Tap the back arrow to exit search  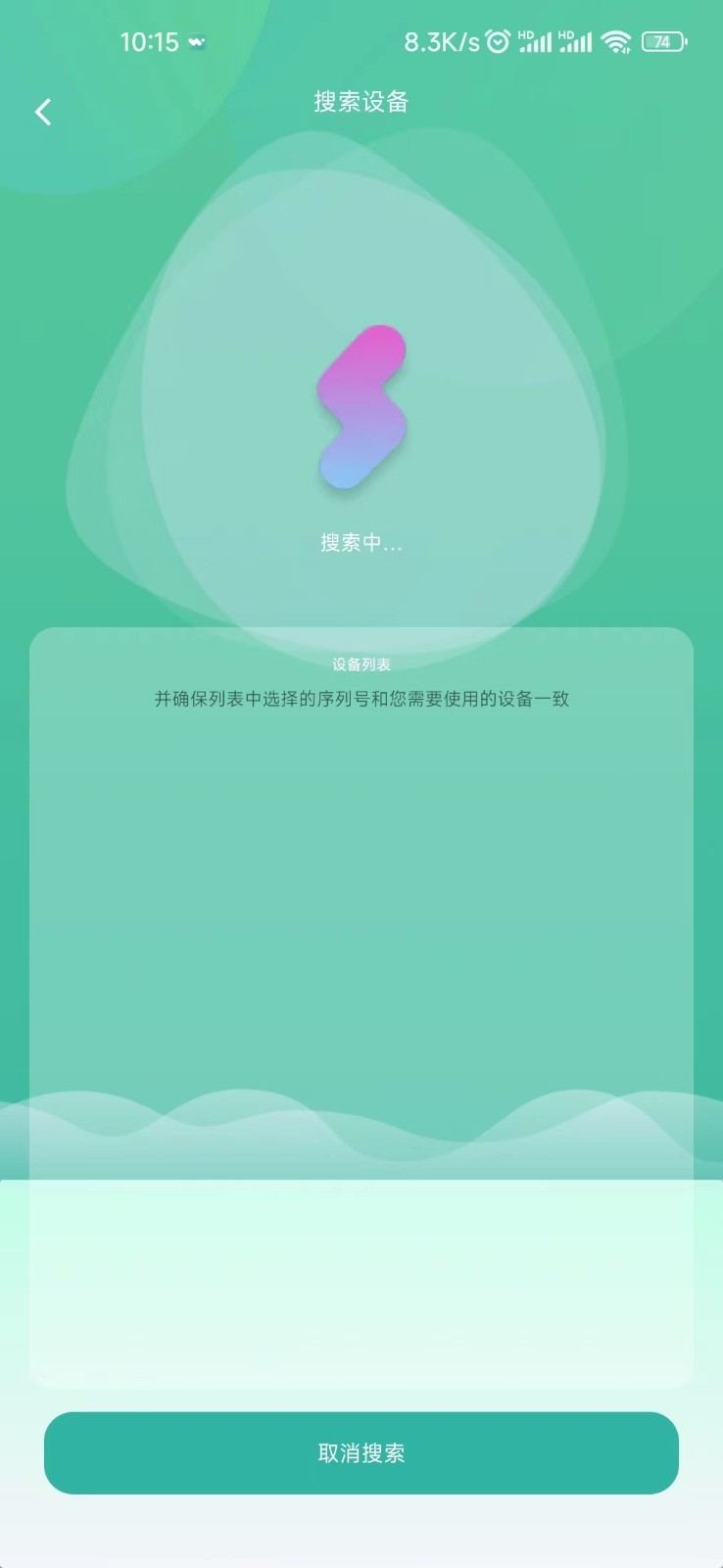tap(43, 111)
